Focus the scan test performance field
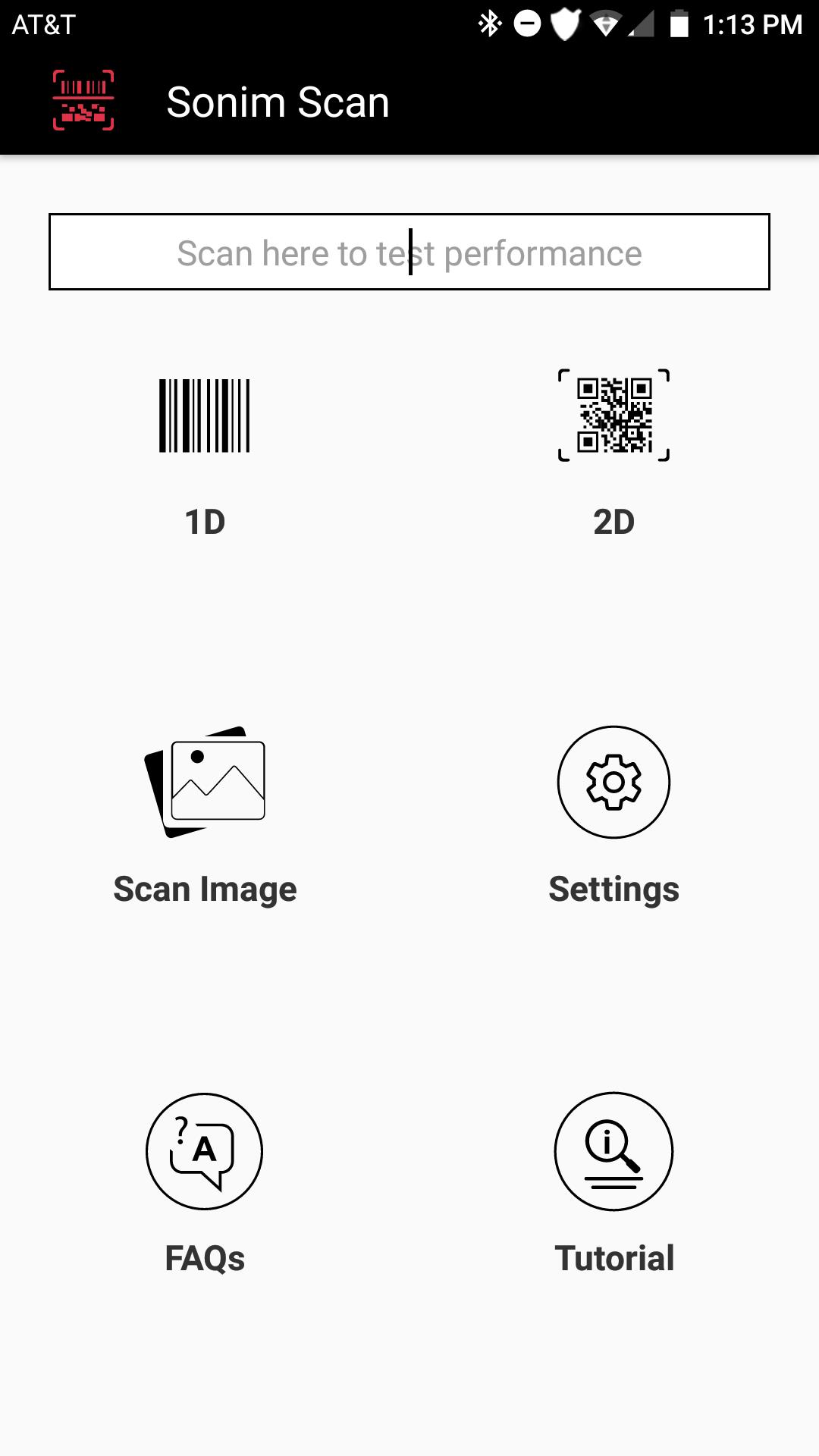819x1456 pixels. [x=409, y=253]
